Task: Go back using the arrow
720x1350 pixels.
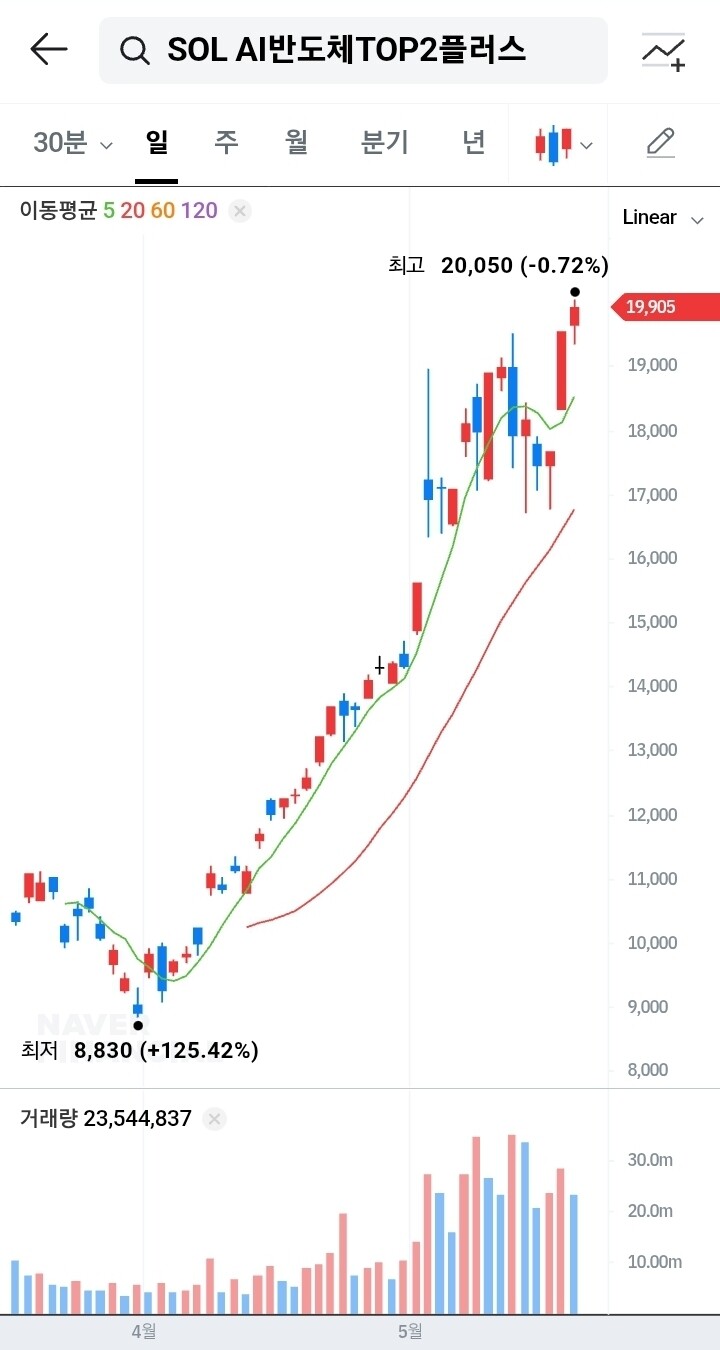Action: (x=48, y=49)
